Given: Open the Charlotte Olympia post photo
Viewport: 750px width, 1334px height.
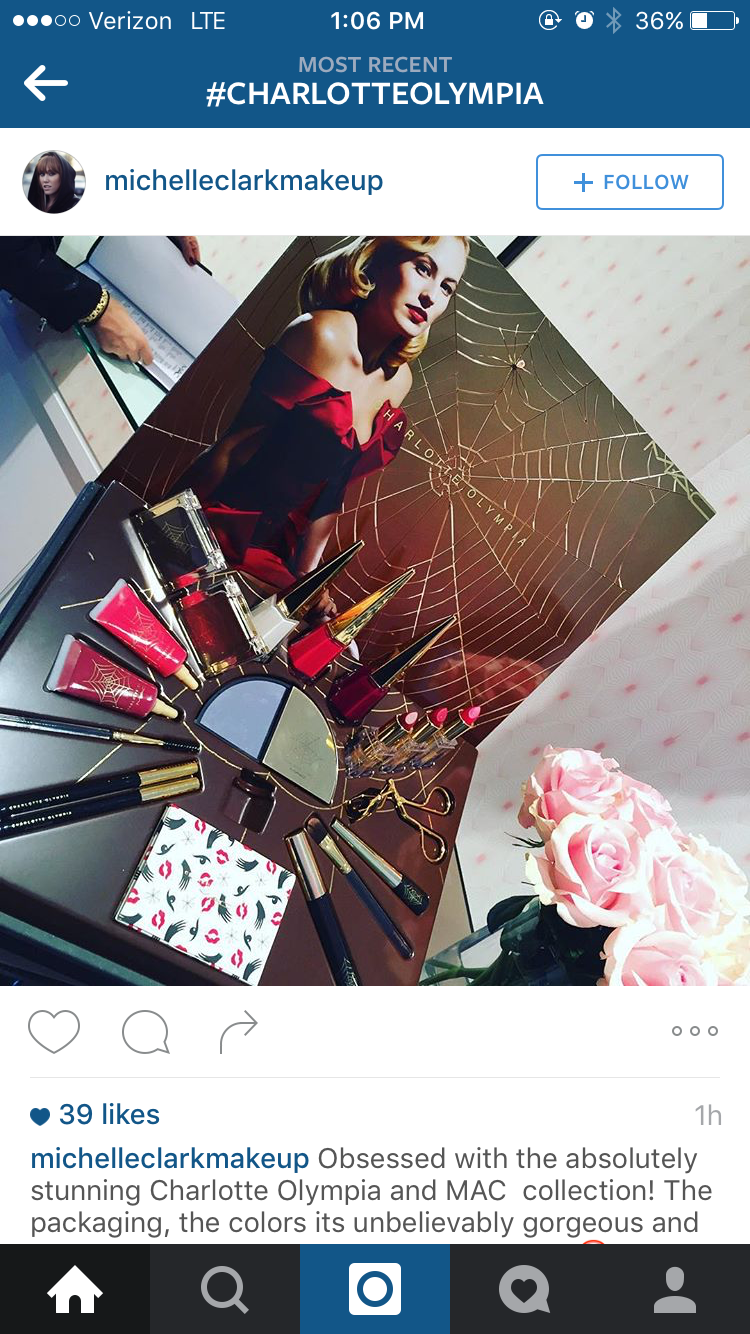Looking at the screenshot, I should click(x=375, y=611).
